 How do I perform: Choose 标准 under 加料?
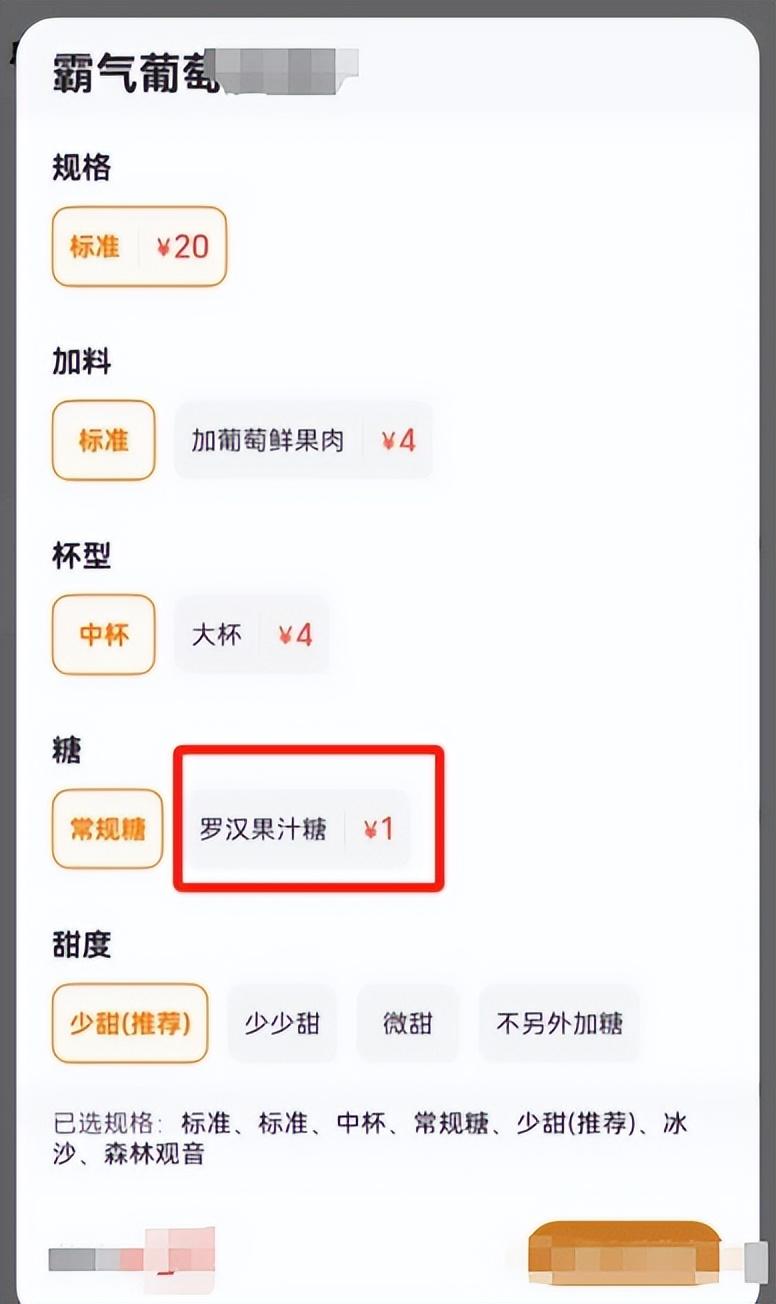tap(104, 440)
